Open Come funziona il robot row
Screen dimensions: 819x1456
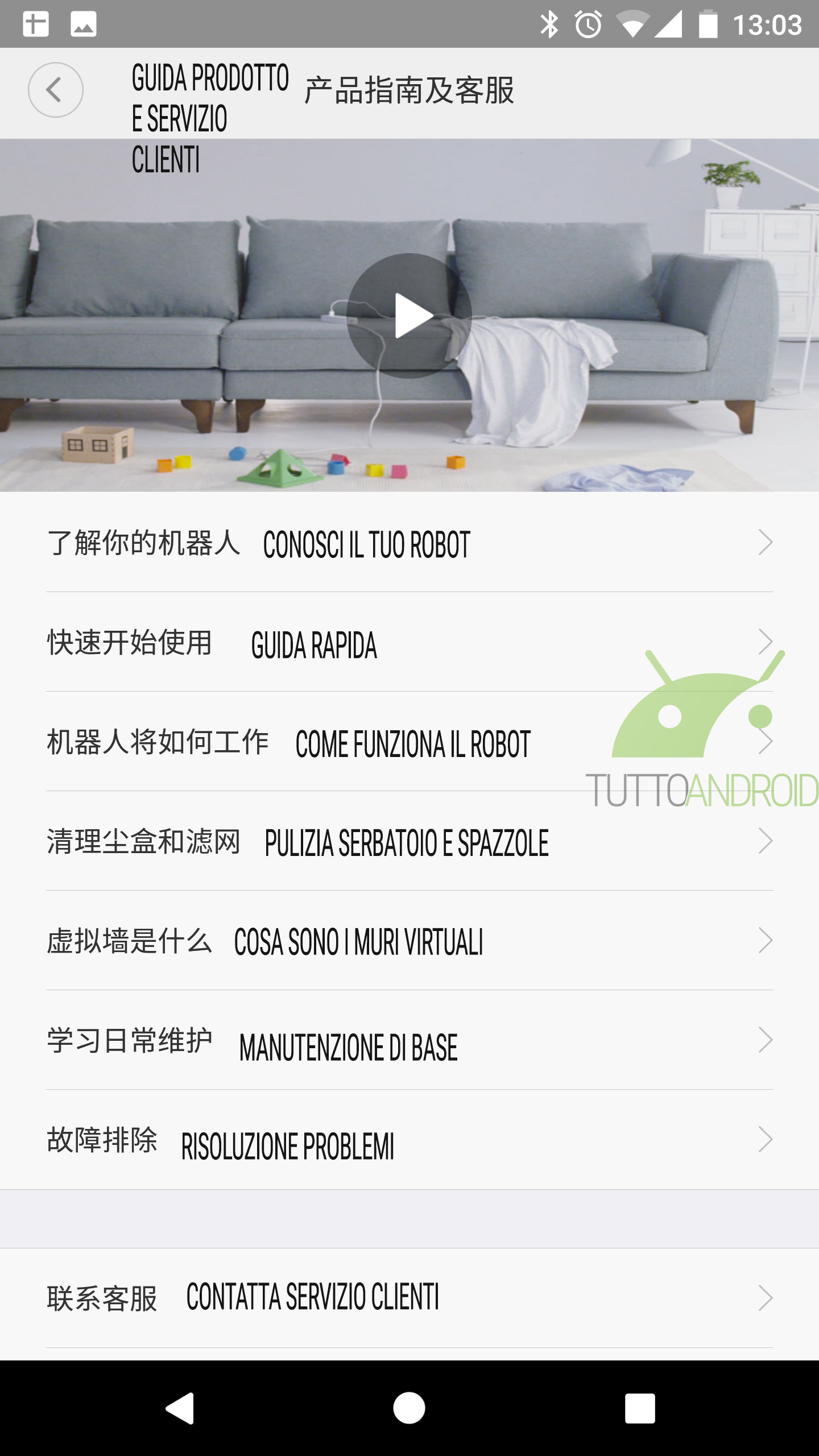pos(409,742)
